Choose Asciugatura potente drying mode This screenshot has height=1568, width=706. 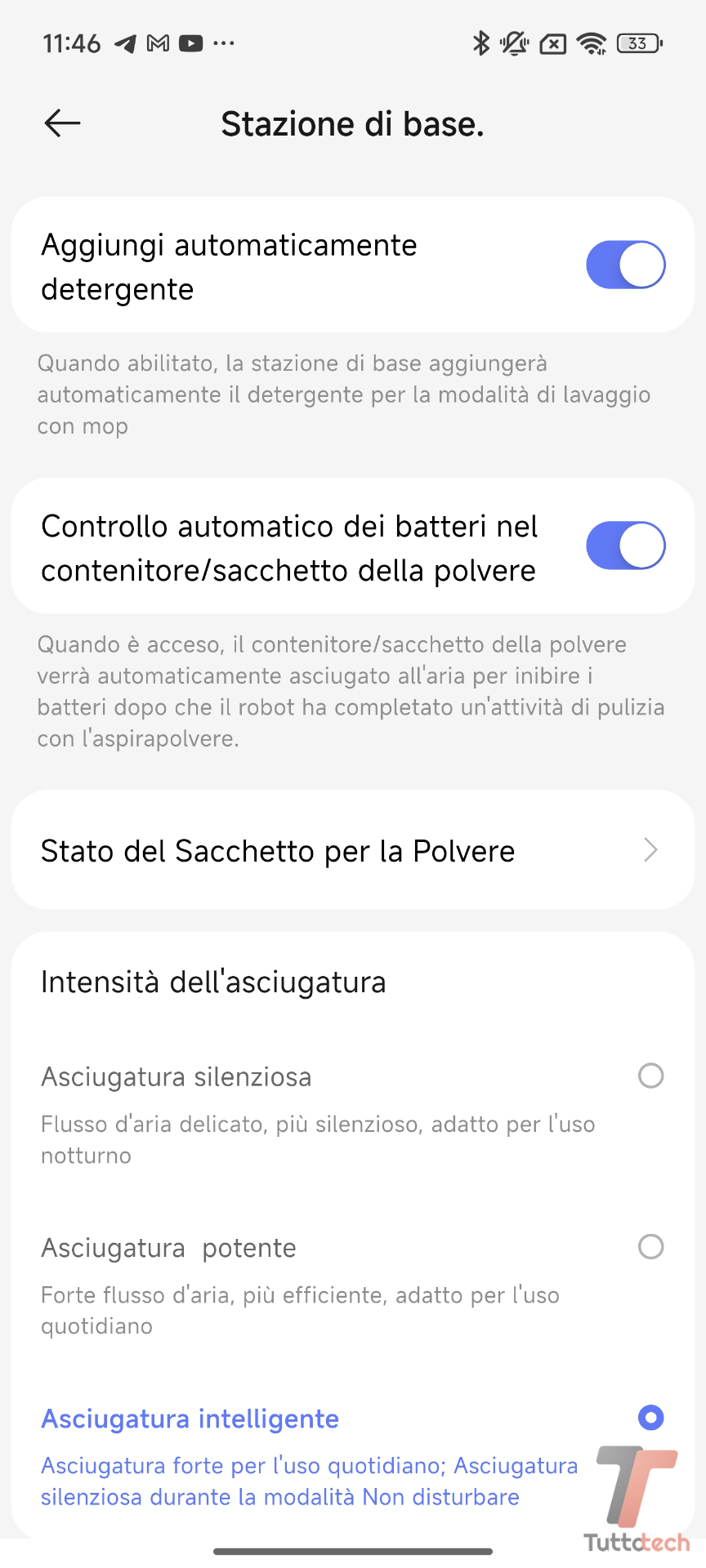tap(650, 1247)
